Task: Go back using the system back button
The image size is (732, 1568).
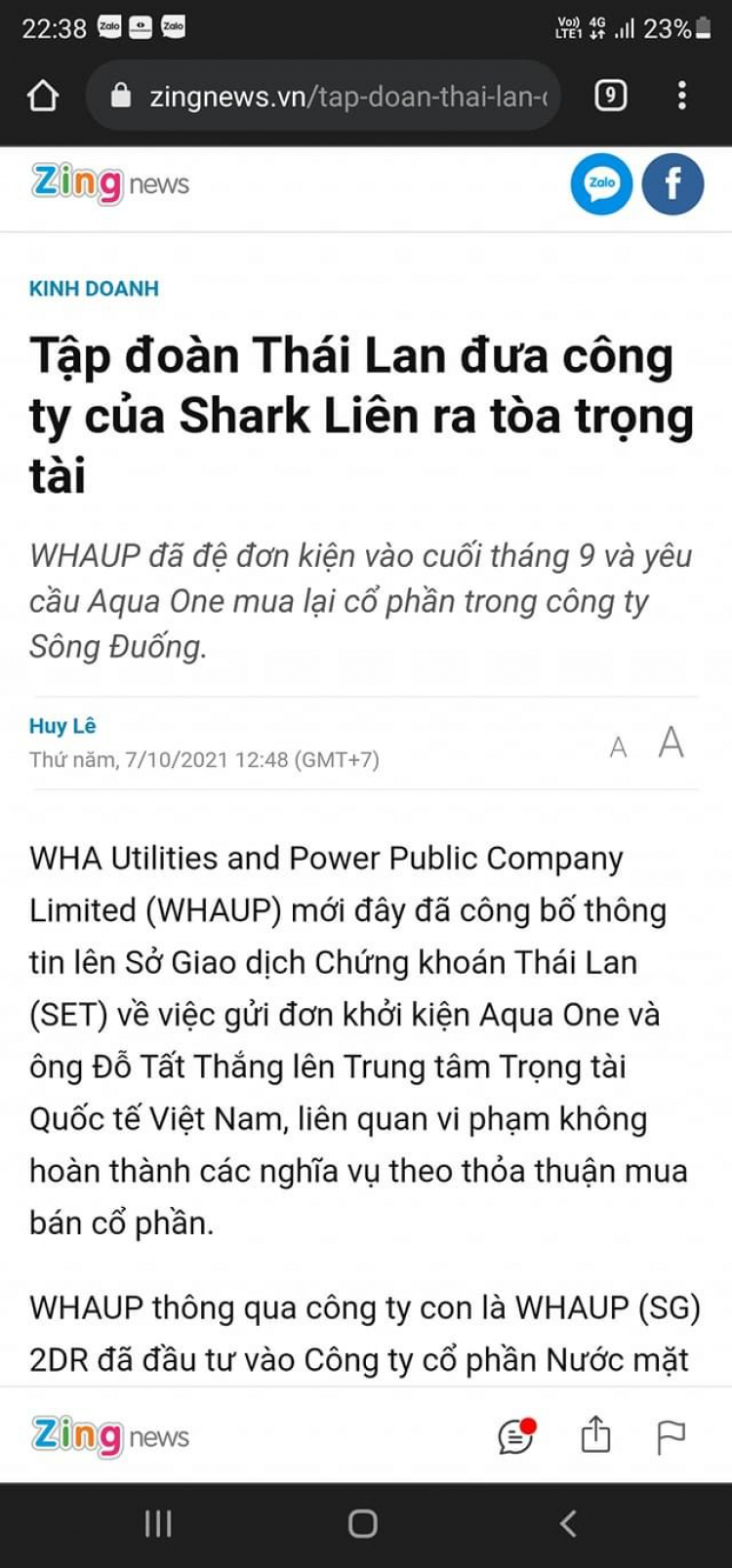Action: pyautogui.click(x=568, y=1523)
